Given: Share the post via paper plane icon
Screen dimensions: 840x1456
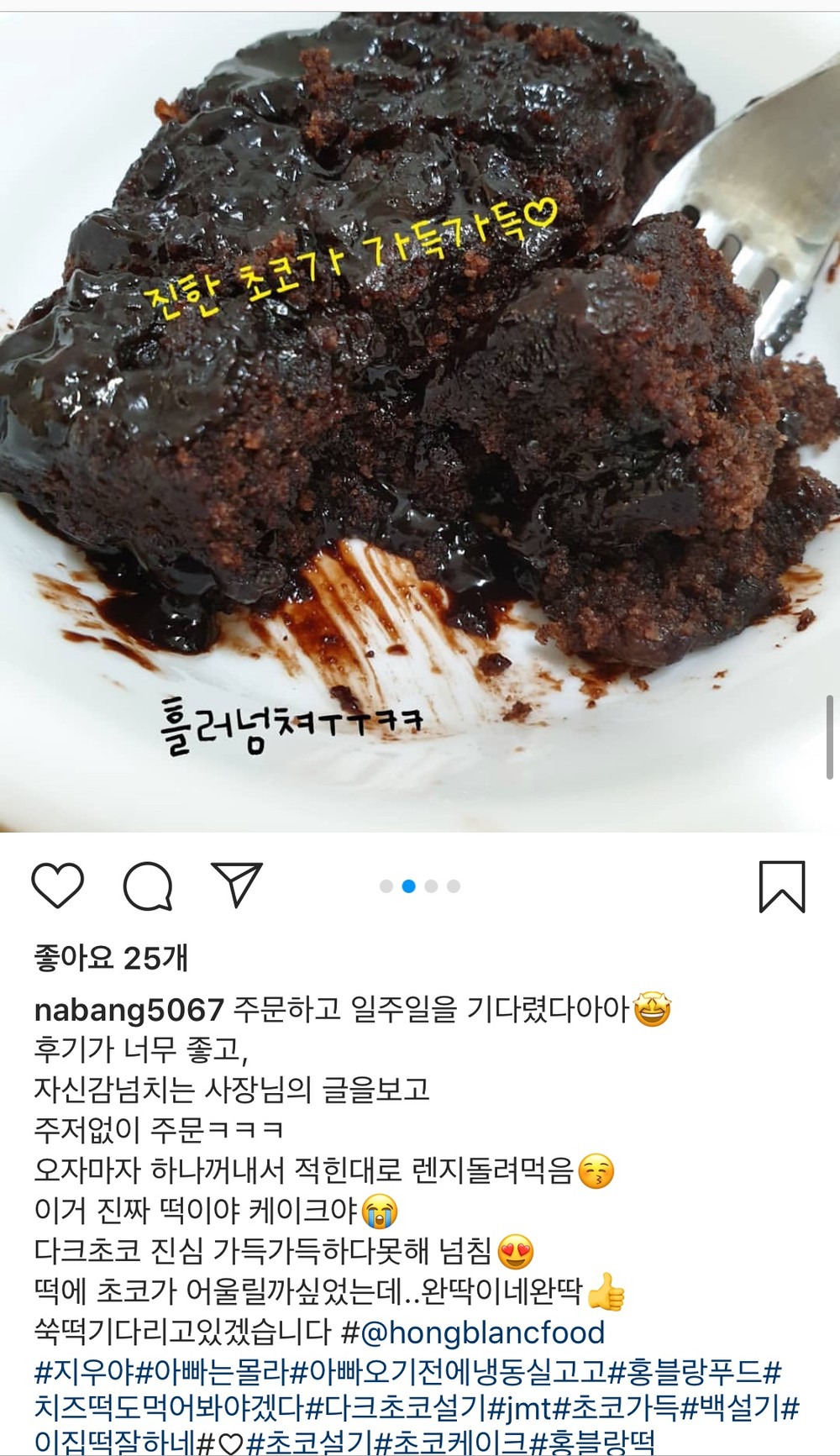Looking at the screenshot, I should coord(237,885).
